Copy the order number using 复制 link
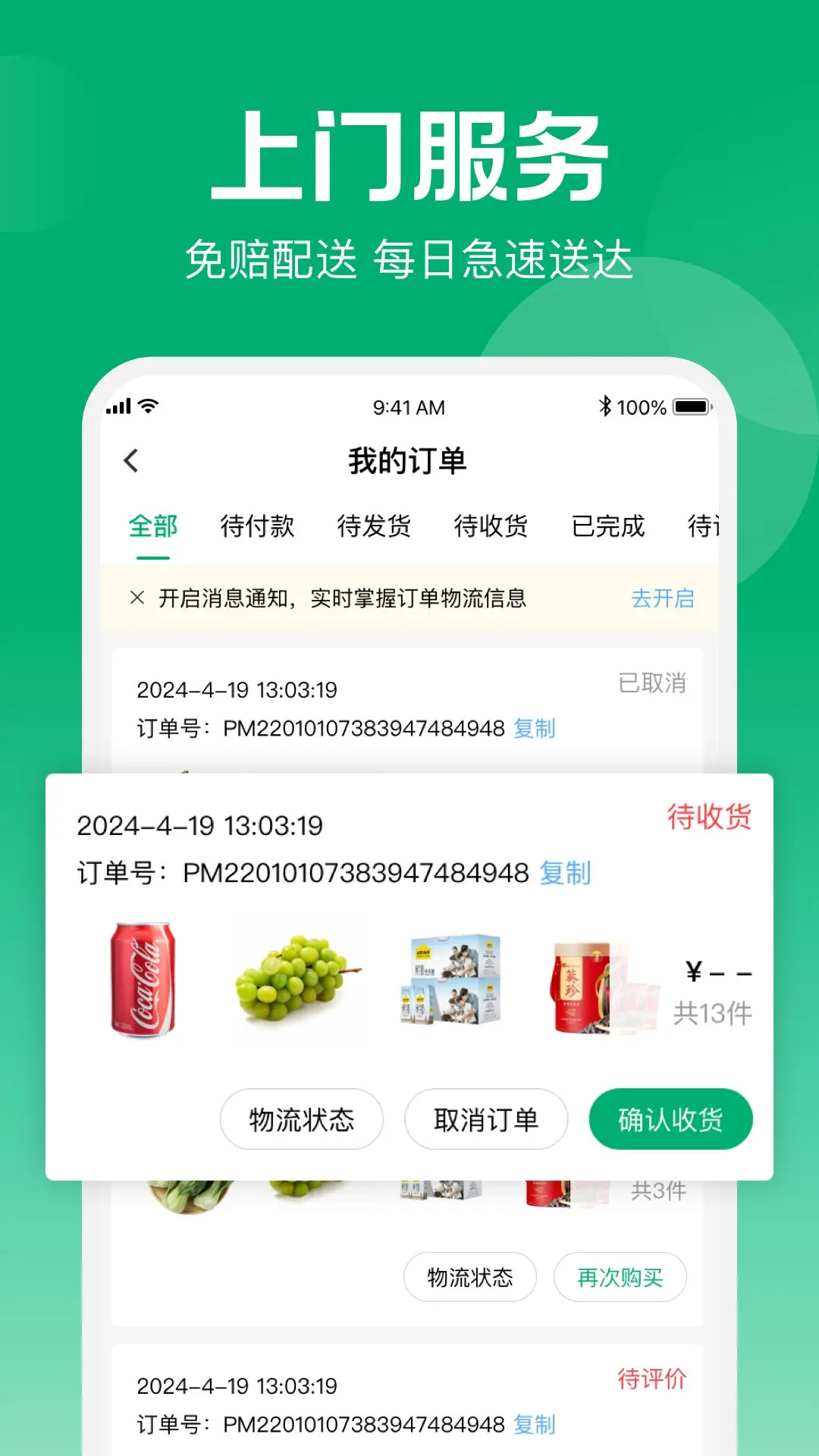The height and width of the screenshot is (1456, 819). [566, 872]
